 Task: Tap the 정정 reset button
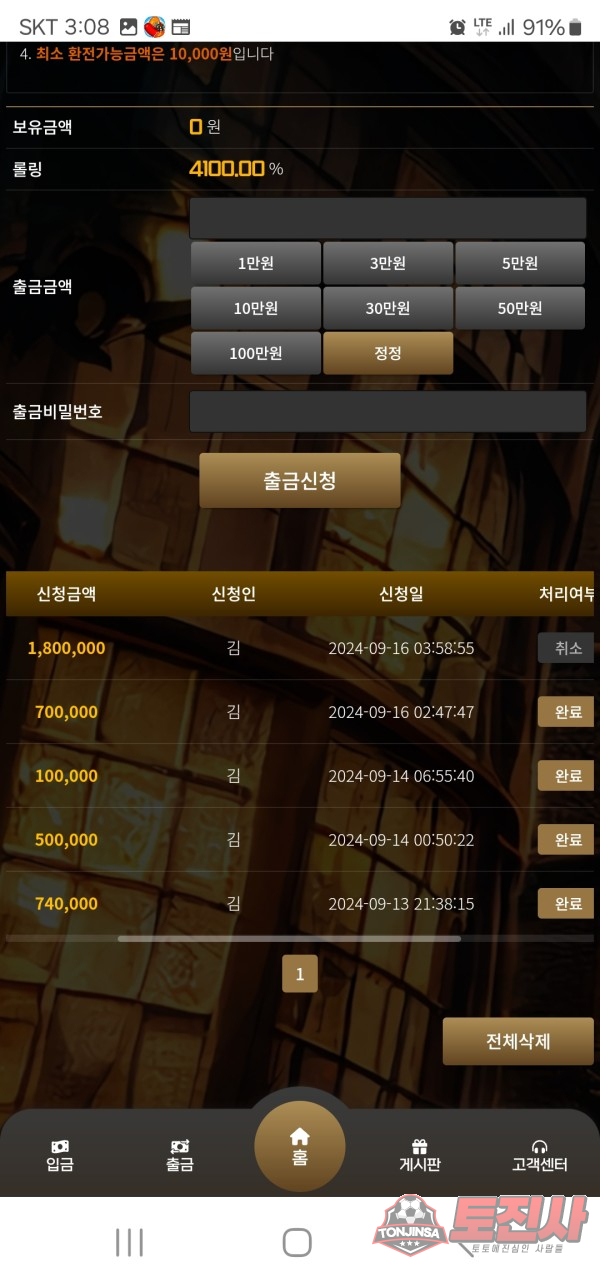[388, 353]
